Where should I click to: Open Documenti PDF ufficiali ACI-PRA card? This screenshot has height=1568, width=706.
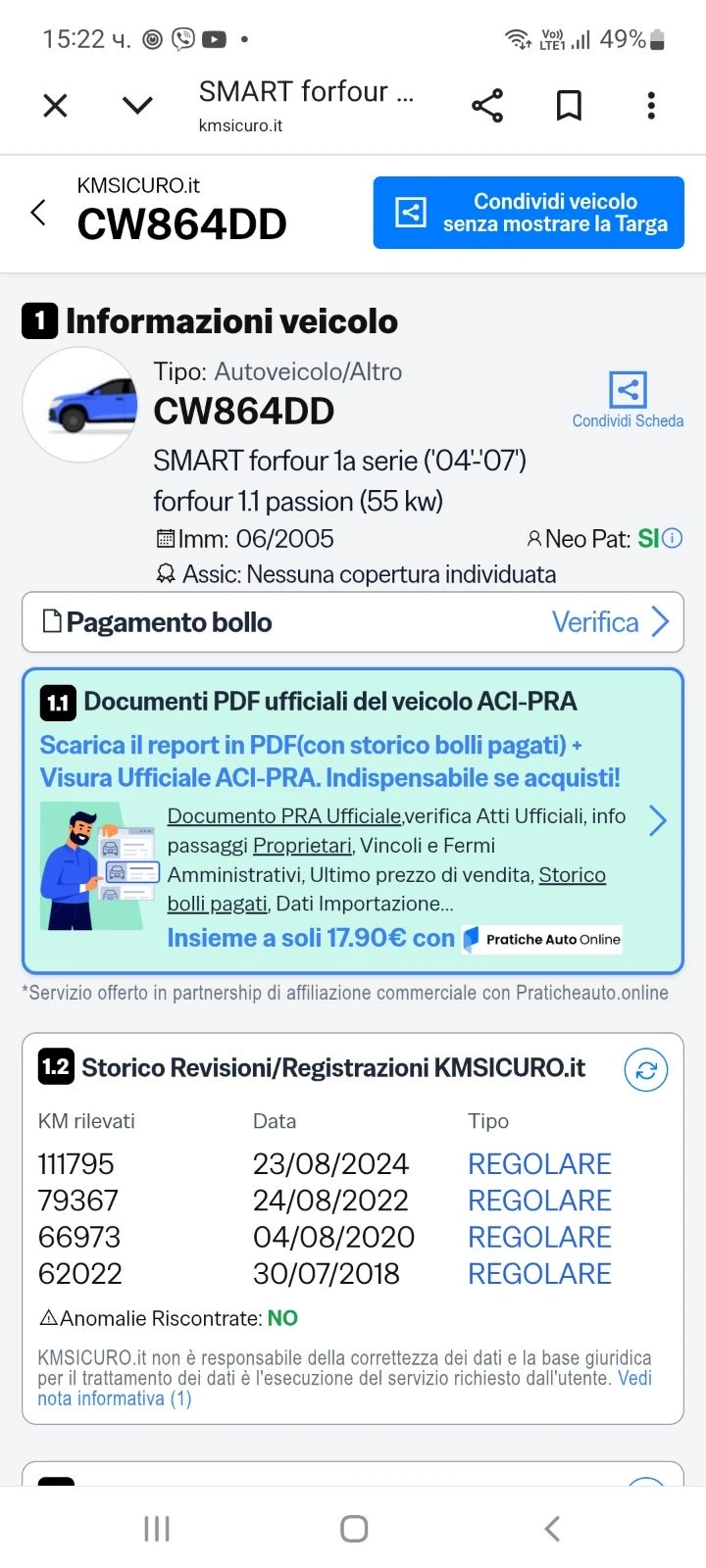(353, 821)
